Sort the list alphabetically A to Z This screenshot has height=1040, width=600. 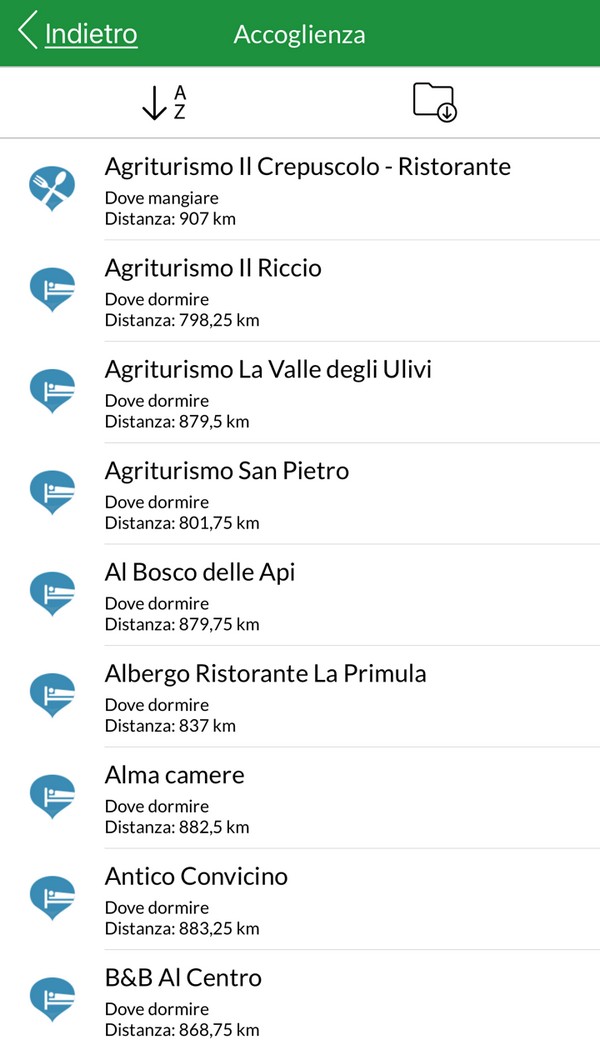164,103
